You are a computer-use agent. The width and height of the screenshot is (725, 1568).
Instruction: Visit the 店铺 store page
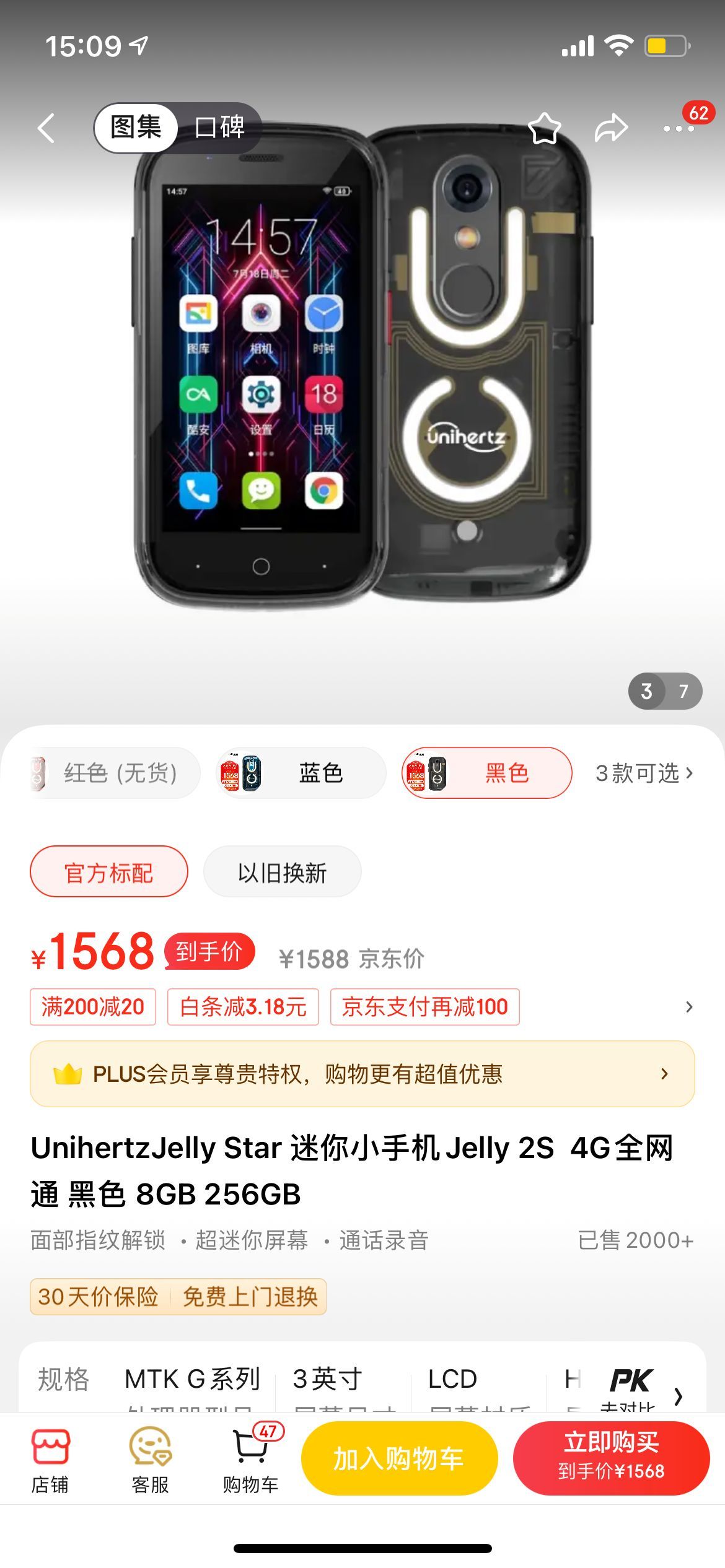coord(50,1460)
